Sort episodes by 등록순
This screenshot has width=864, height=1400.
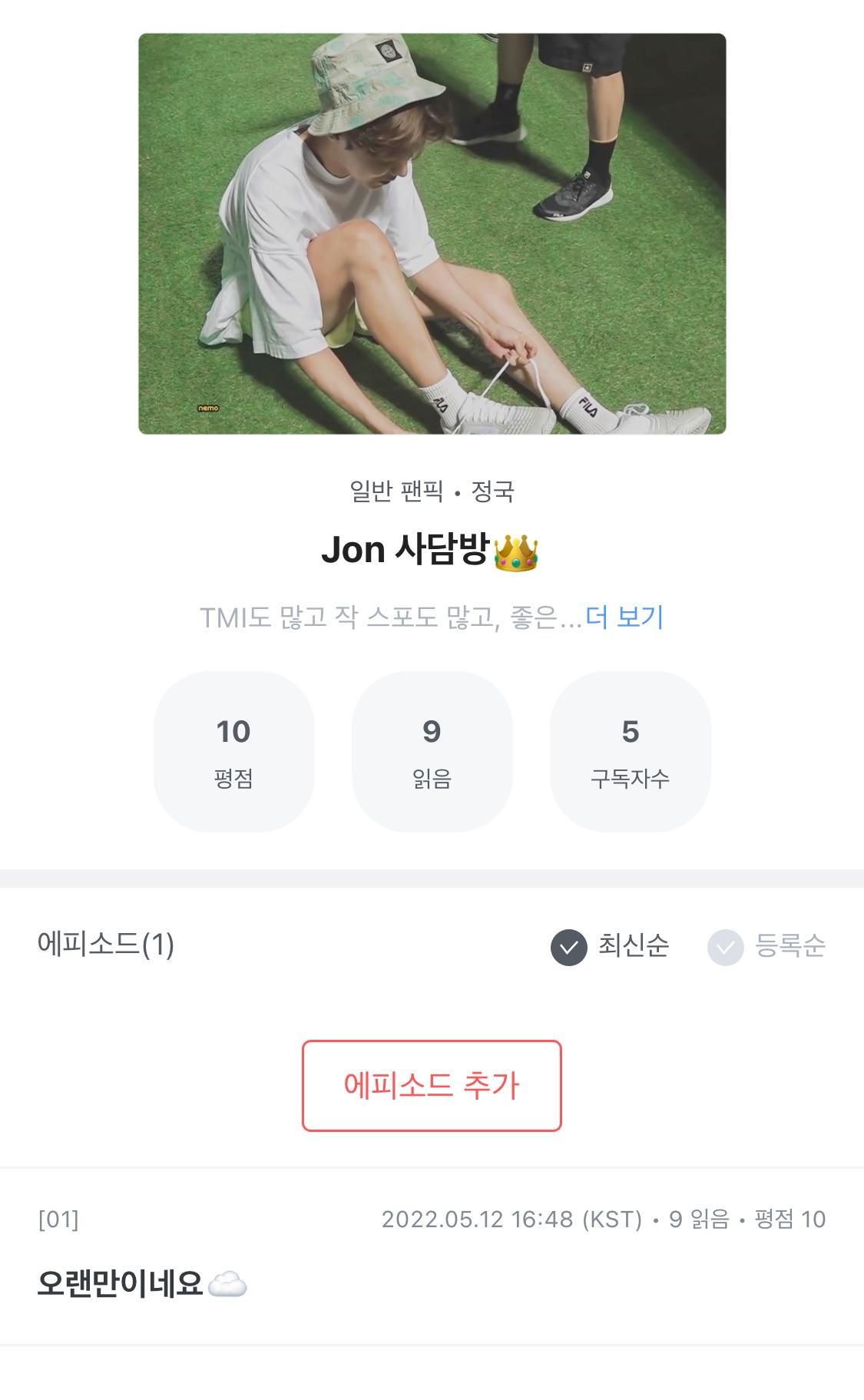coord(767,946)
